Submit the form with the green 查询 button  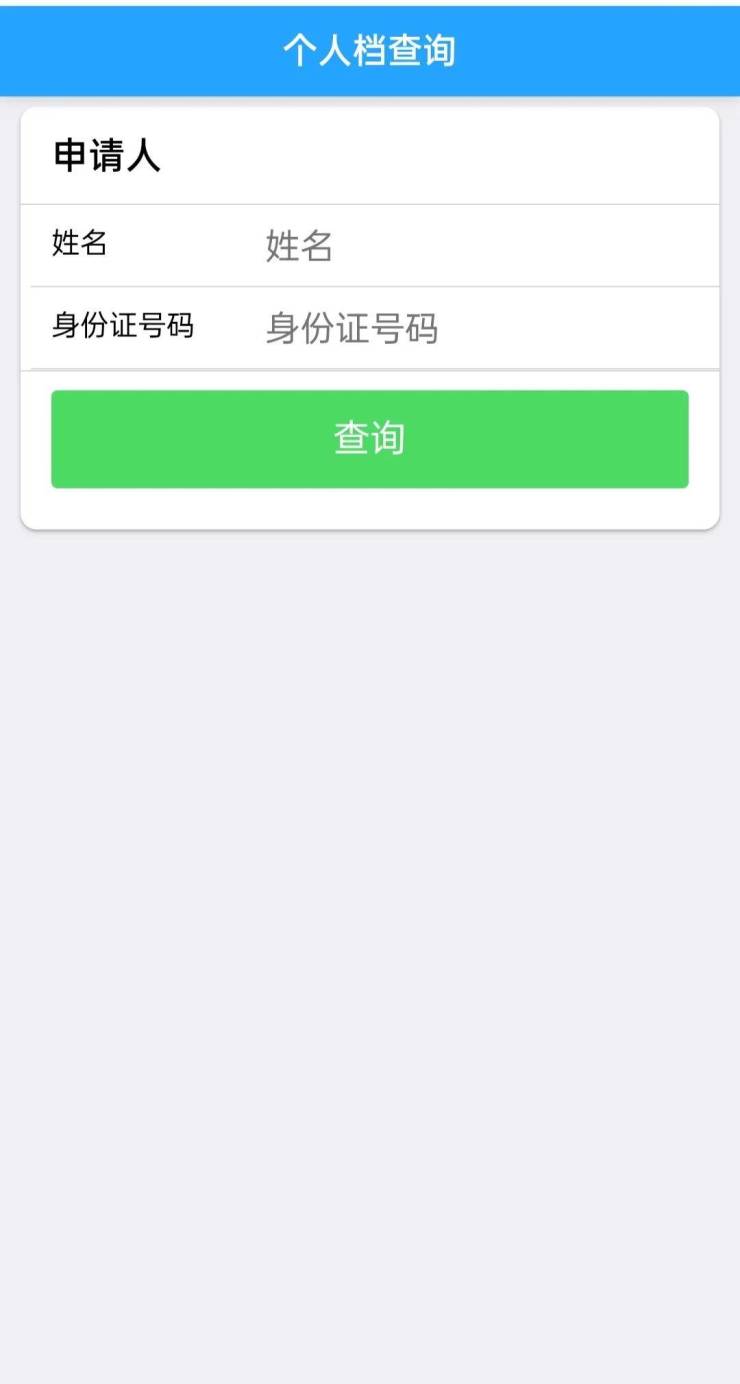click(369, 439)
